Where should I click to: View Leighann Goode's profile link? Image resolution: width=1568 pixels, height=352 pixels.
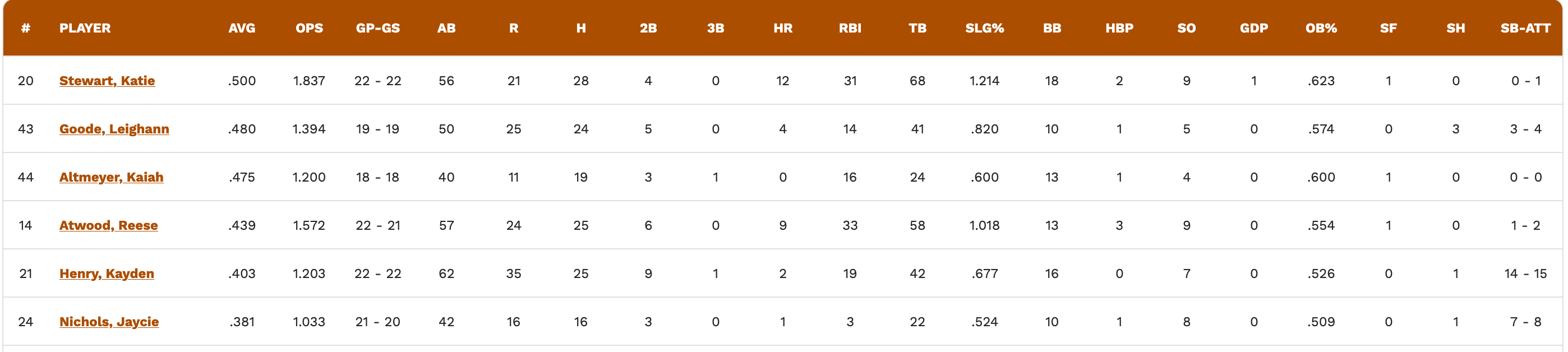click(114, 129)
